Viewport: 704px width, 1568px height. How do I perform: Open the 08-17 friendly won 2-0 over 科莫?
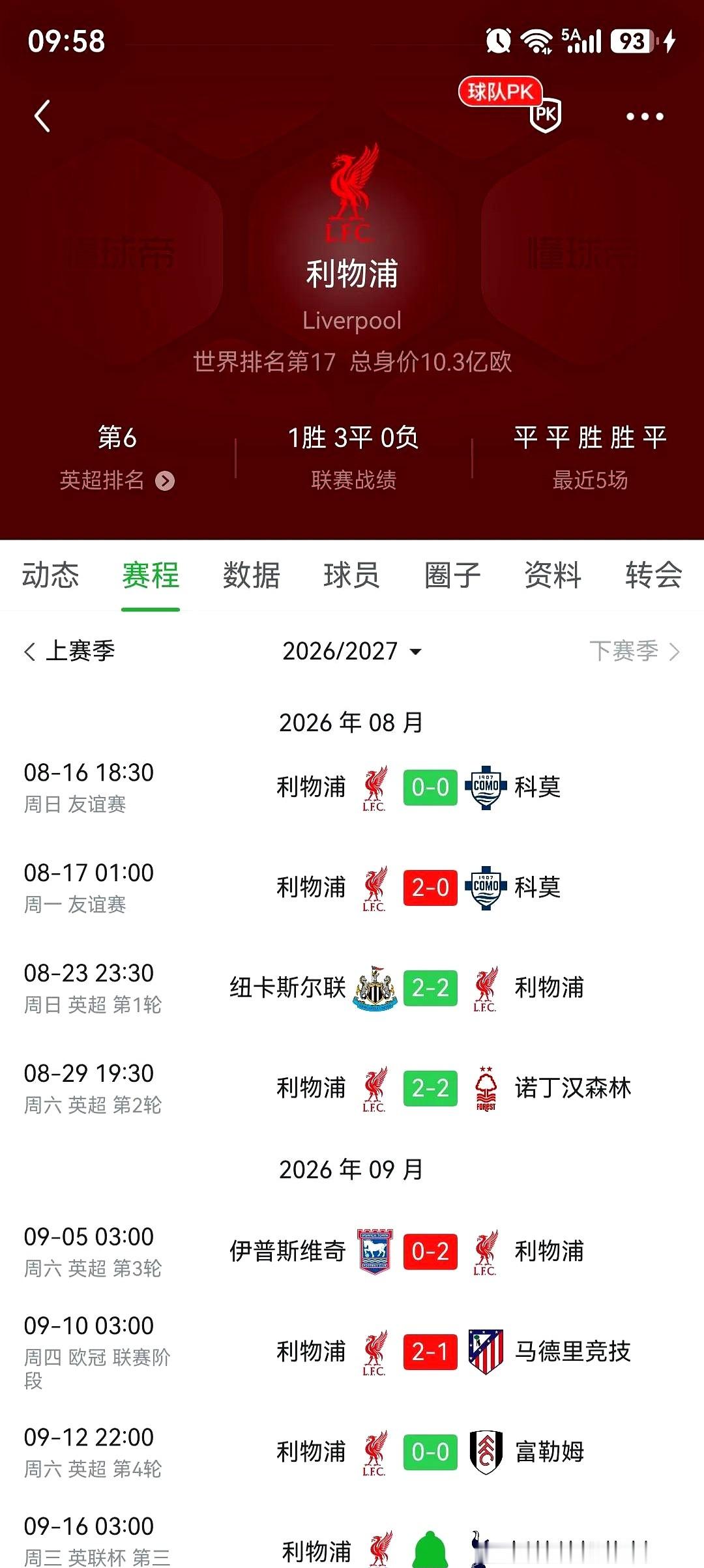[x=352, y=888]
